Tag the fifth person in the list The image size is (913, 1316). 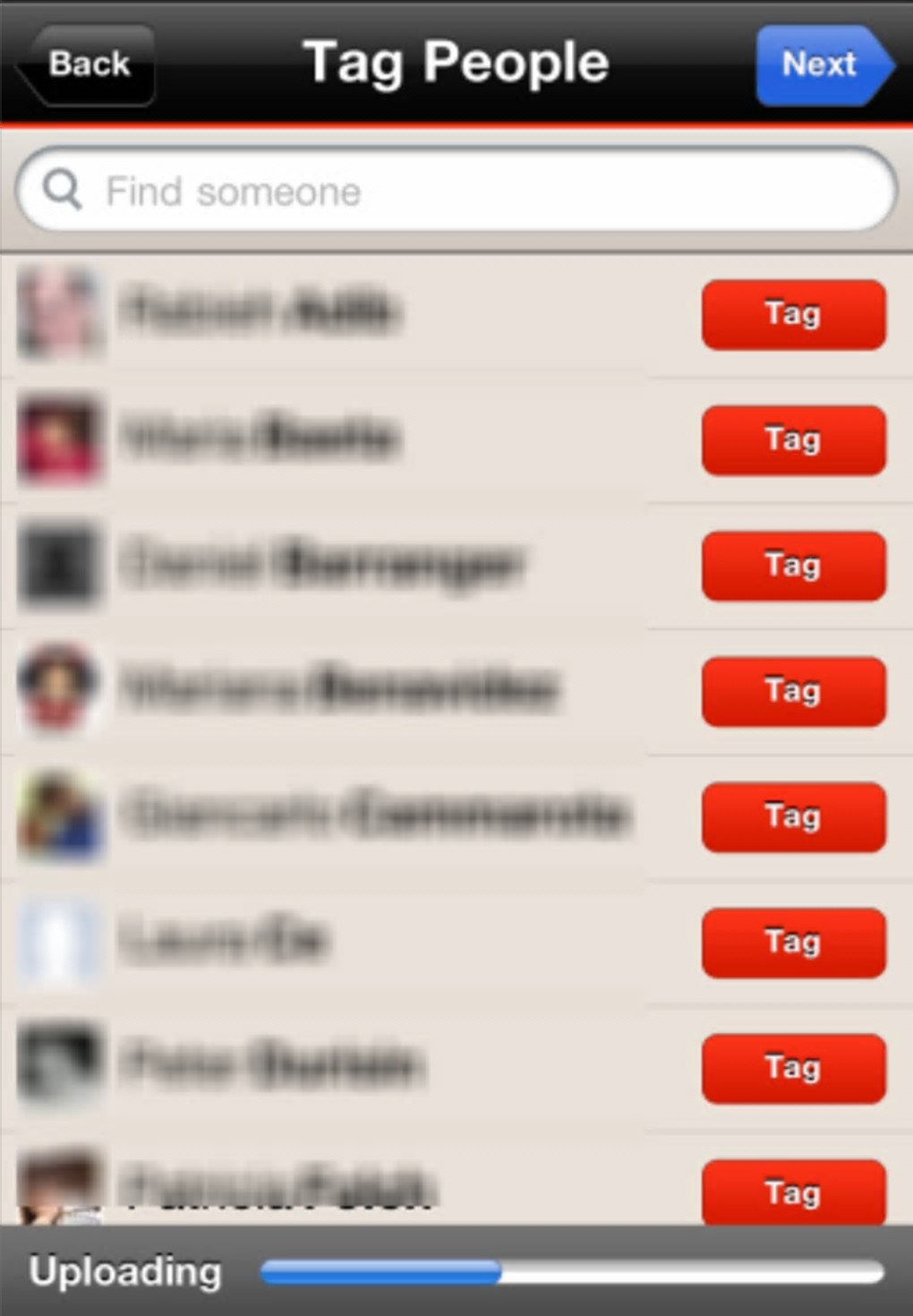(x=793, y=816)
